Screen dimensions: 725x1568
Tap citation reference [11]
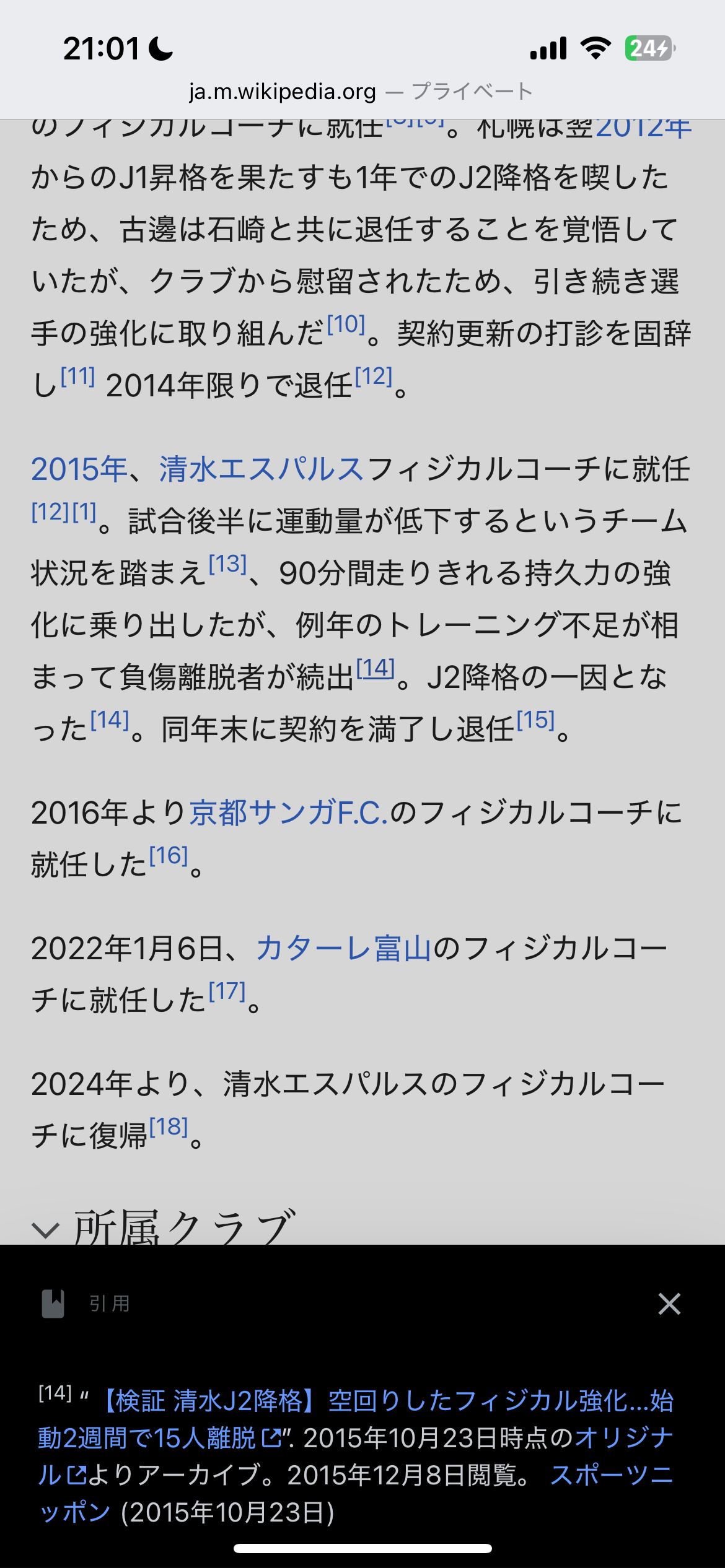78,377
